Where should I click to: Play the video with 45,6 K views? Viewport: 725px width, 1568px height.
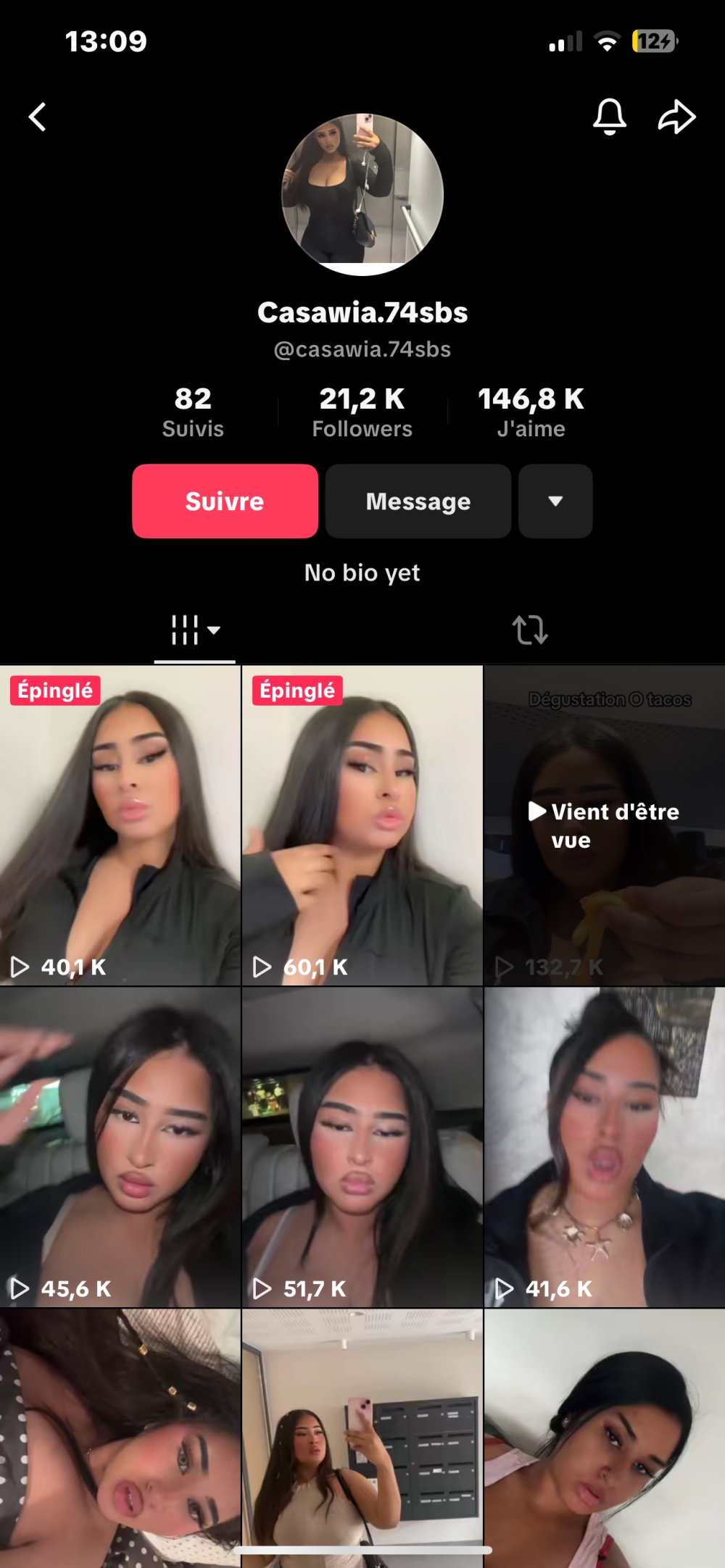pyautogui.click(x=120, y=1147)
